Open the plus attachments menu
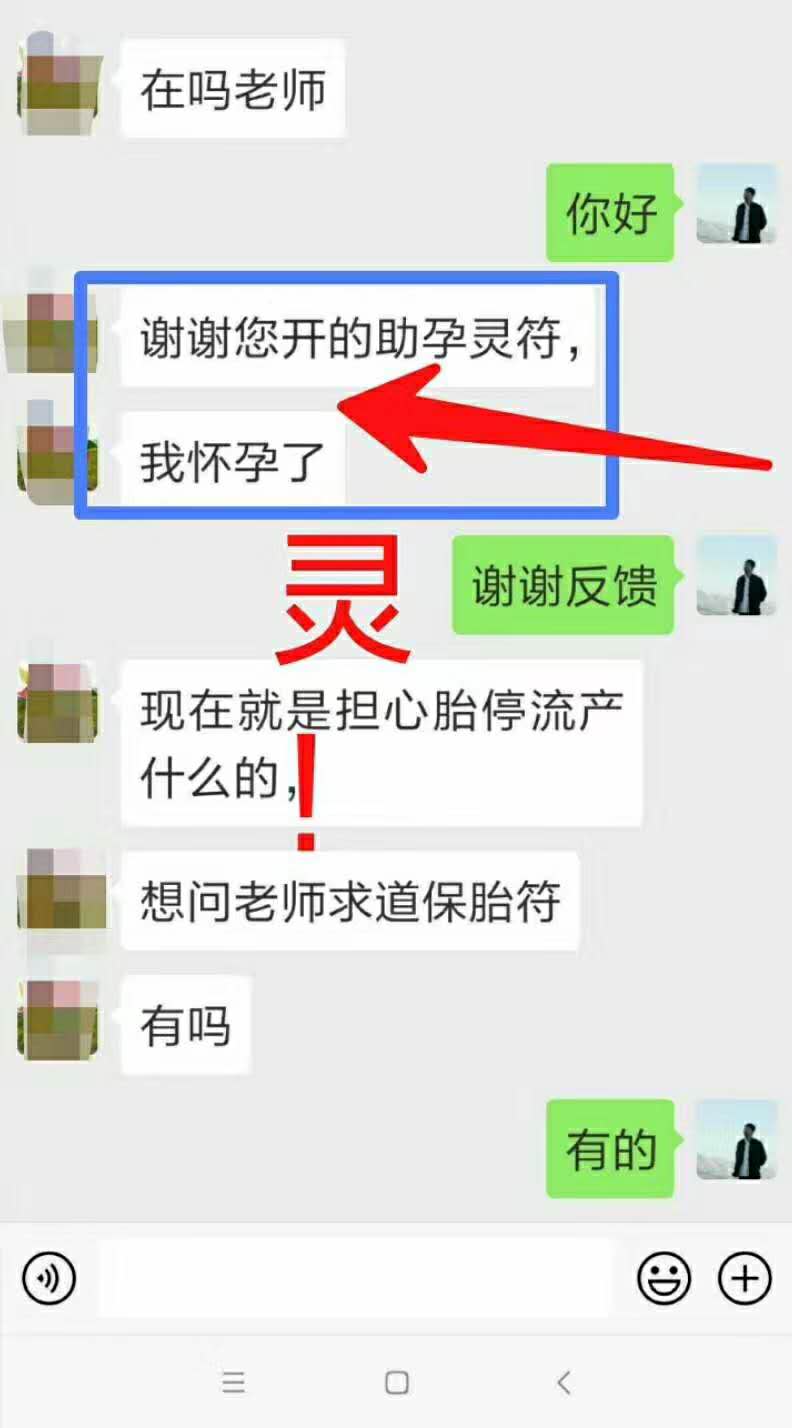The image size is (792, 1428). point(745,1277)
